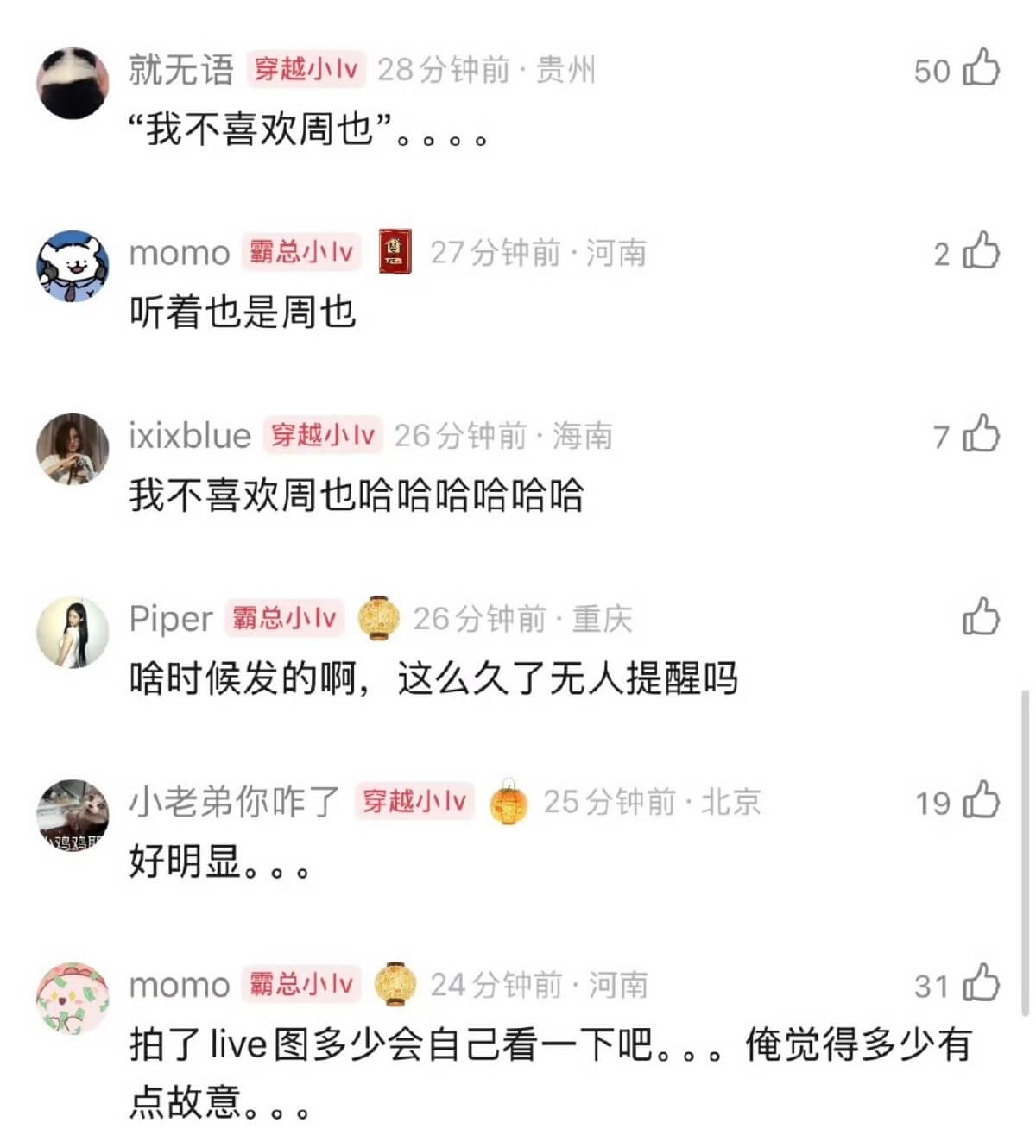Tap the avatar beside "听着也是周也"
1036x1148 pixels.
pyautogui.click(x=73, y=265)
